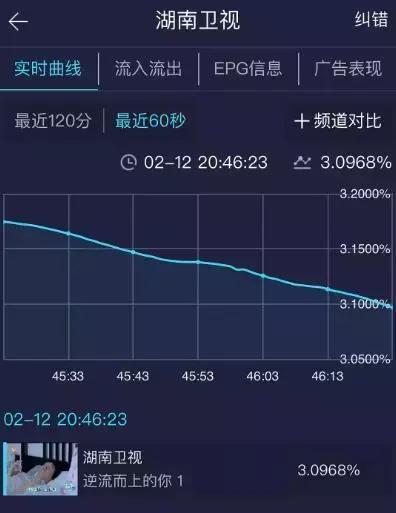396x513 pixels.
Task: Show the 最近120分 curve range
Action: pos(53,121)
